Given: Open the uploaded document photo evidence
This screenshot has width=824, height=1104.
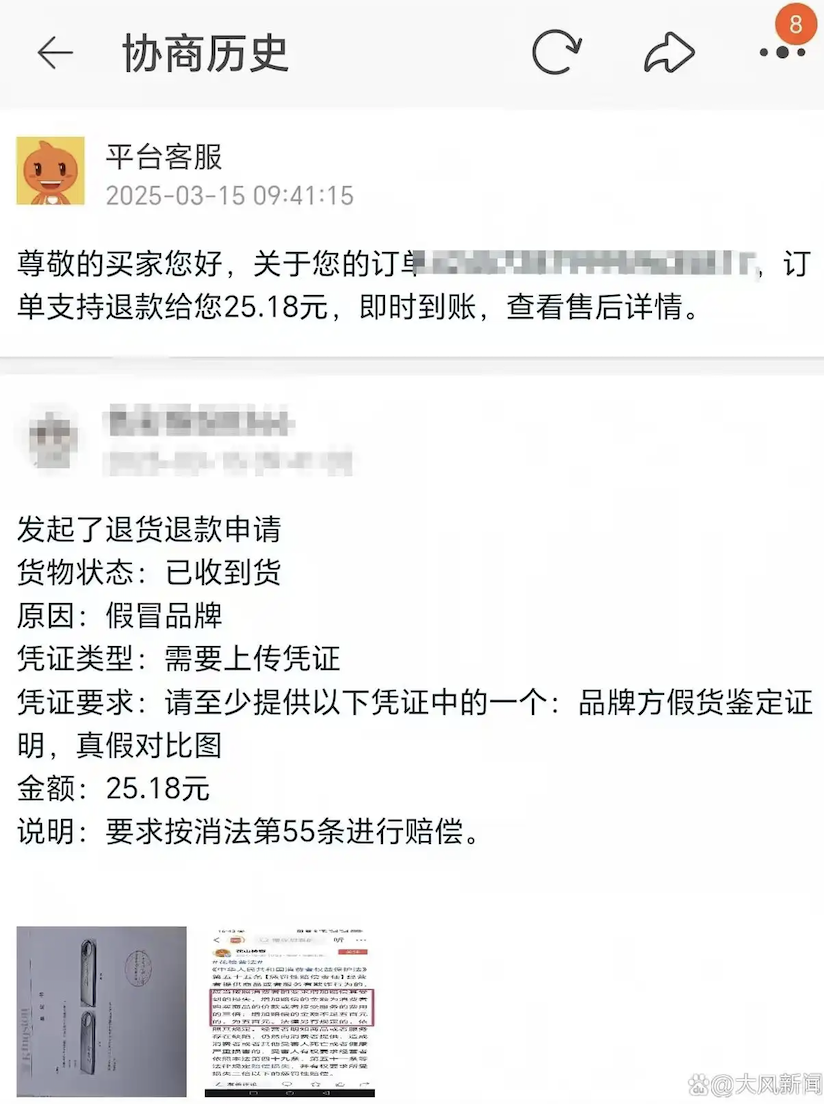Looking at the screenshot, I should (101, 1010).
